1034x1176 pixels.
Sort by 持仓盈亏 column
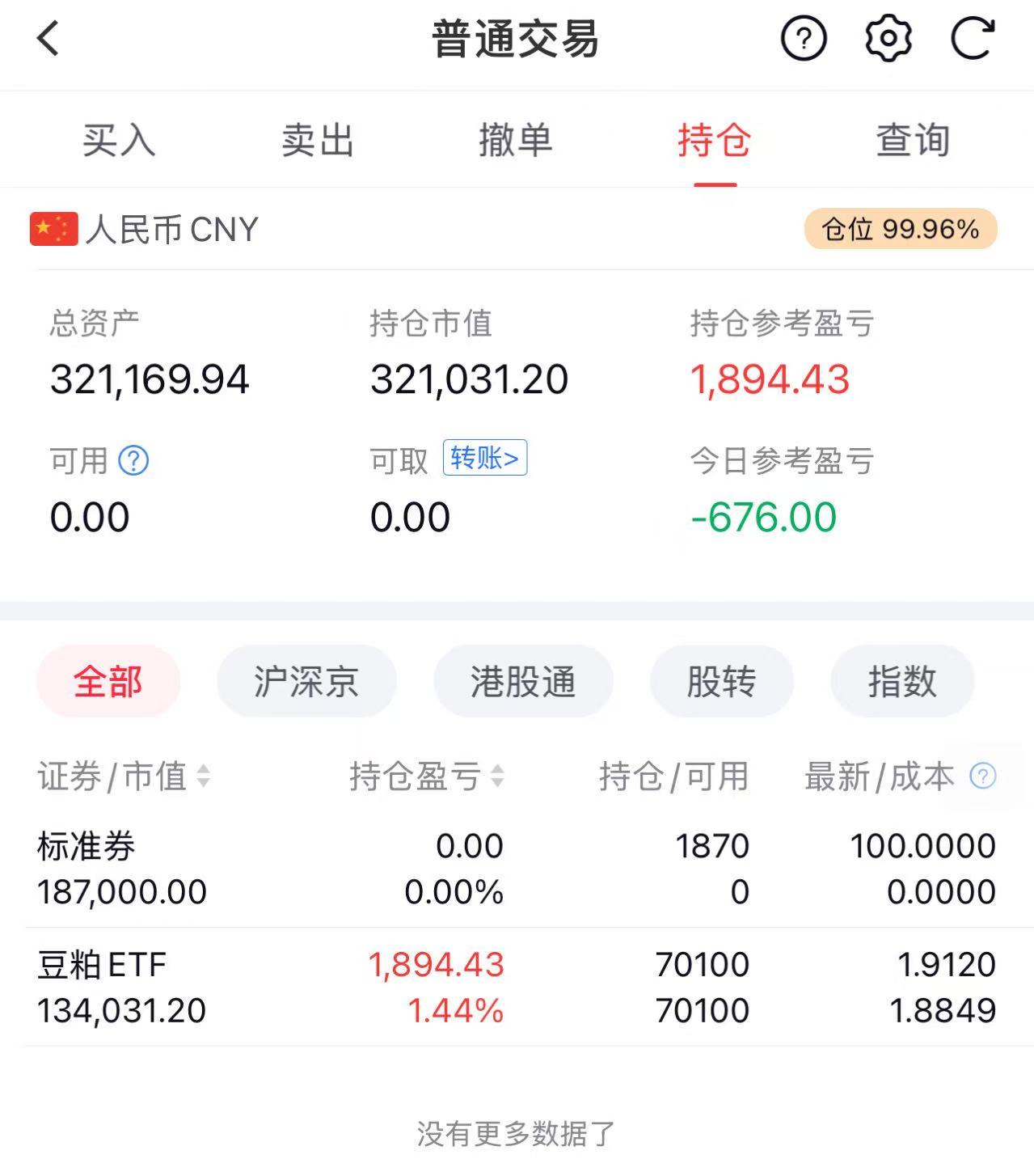click(426, 776)
